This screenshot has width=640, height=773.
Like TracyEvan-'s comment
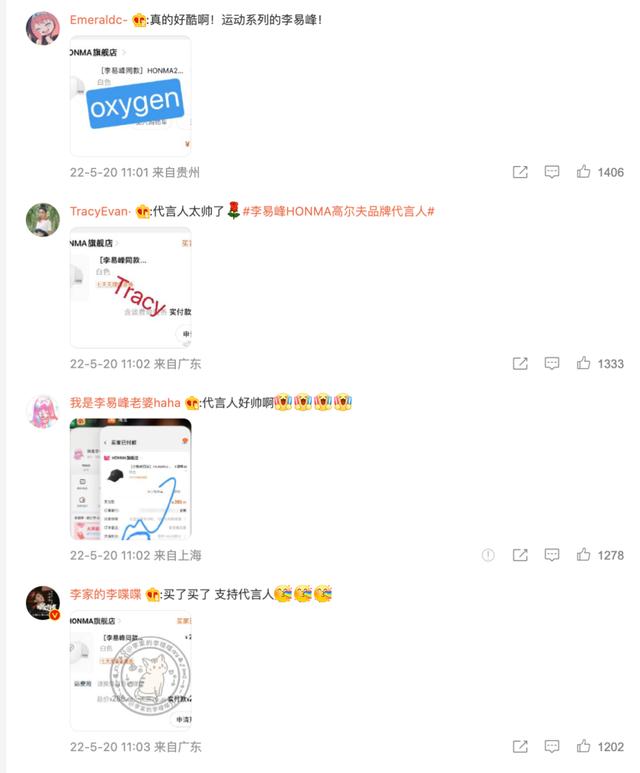coord(584,363)
